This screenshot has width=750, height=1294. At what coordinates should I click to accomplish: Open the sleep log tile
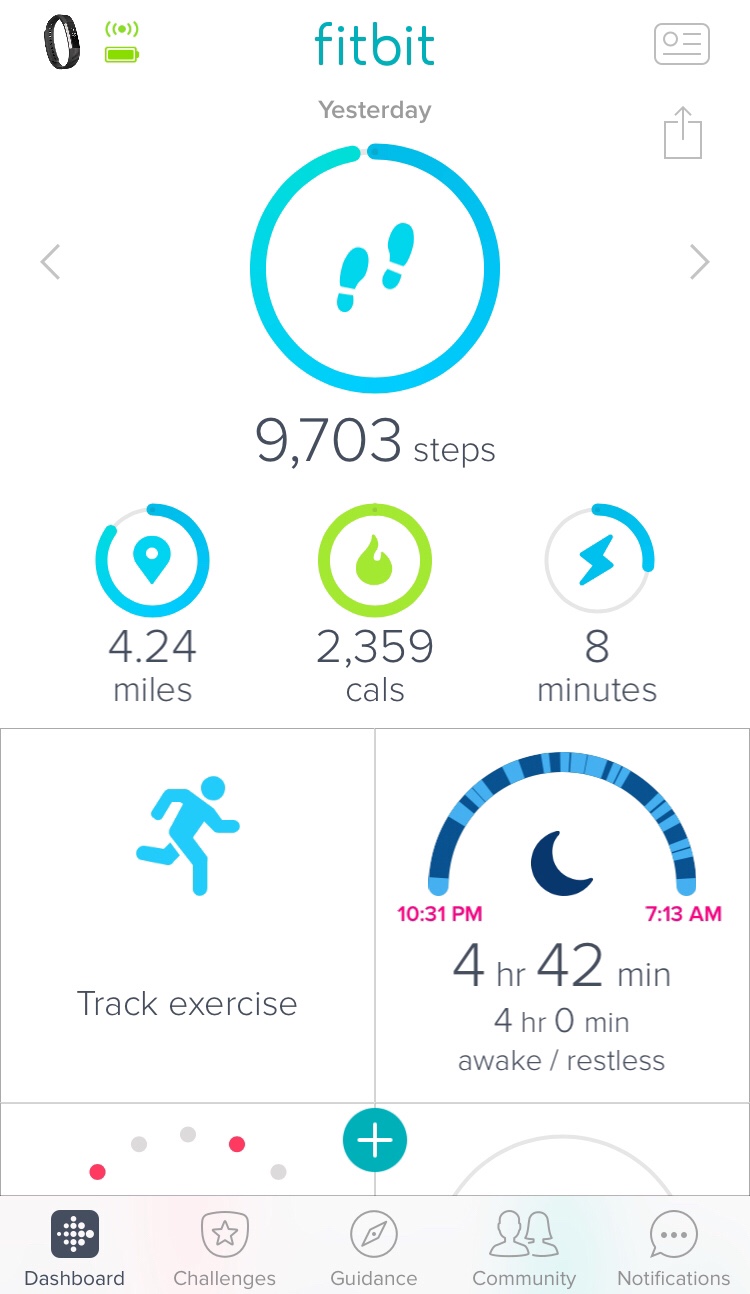(x=562, y=915)
